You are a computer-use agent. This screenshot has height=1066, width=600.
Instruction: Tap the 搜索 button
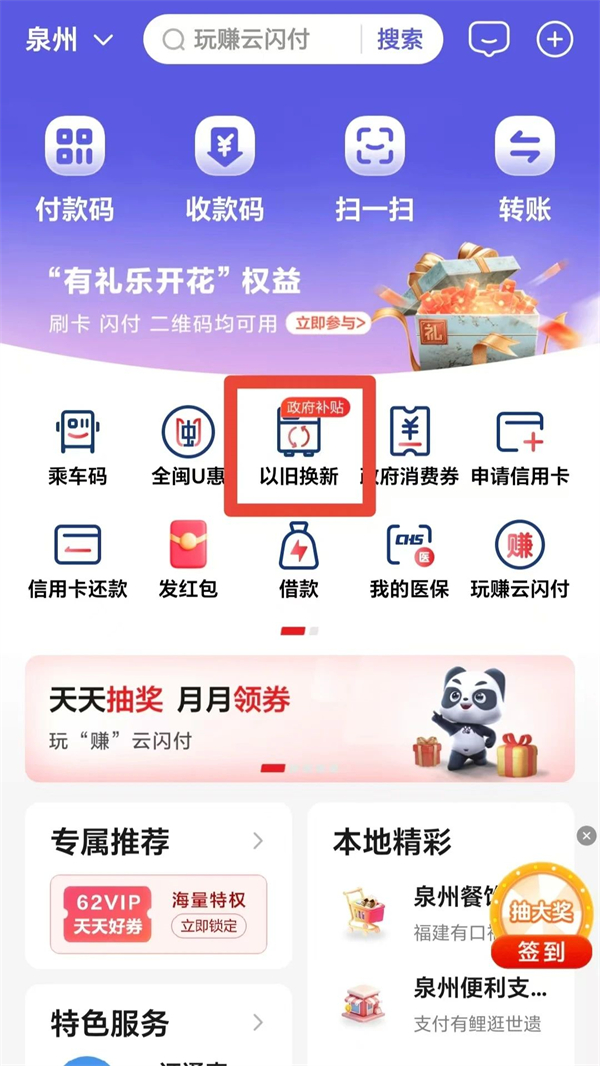point(399,40)
